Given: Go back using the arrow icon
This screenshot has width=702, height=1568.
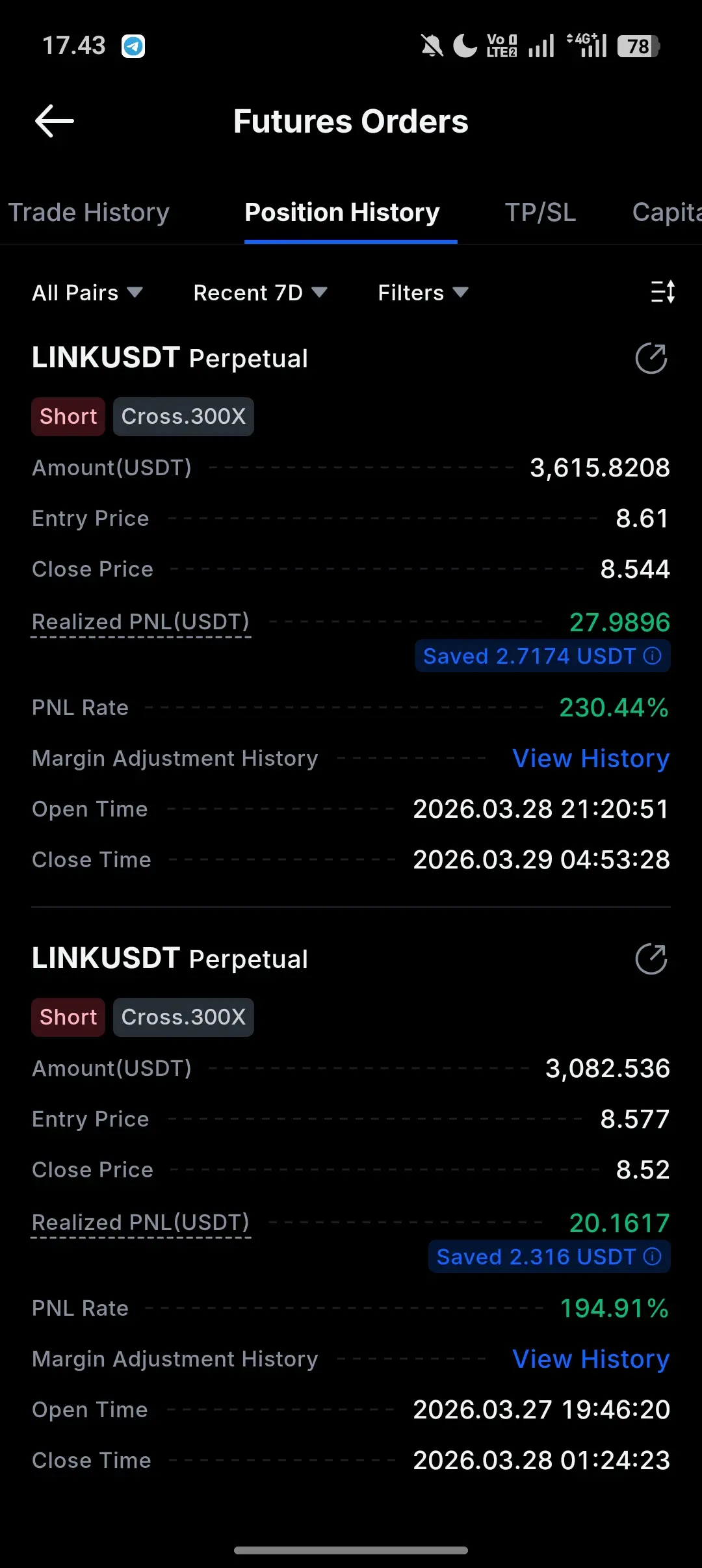Looking at the screenshot, I should click(x=55, y=121).
